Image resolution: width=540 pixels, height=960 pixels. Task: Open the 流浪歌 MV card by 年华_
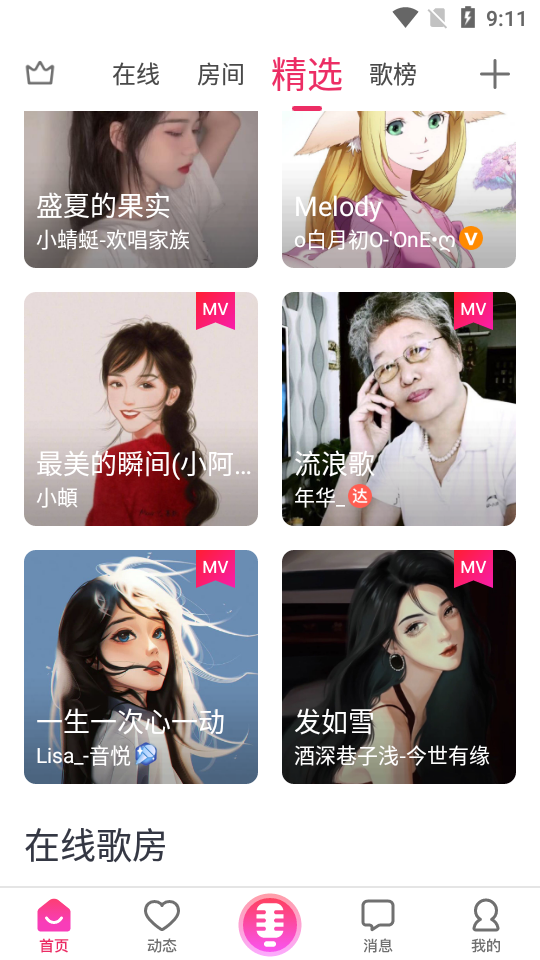(x=399, y=409)
